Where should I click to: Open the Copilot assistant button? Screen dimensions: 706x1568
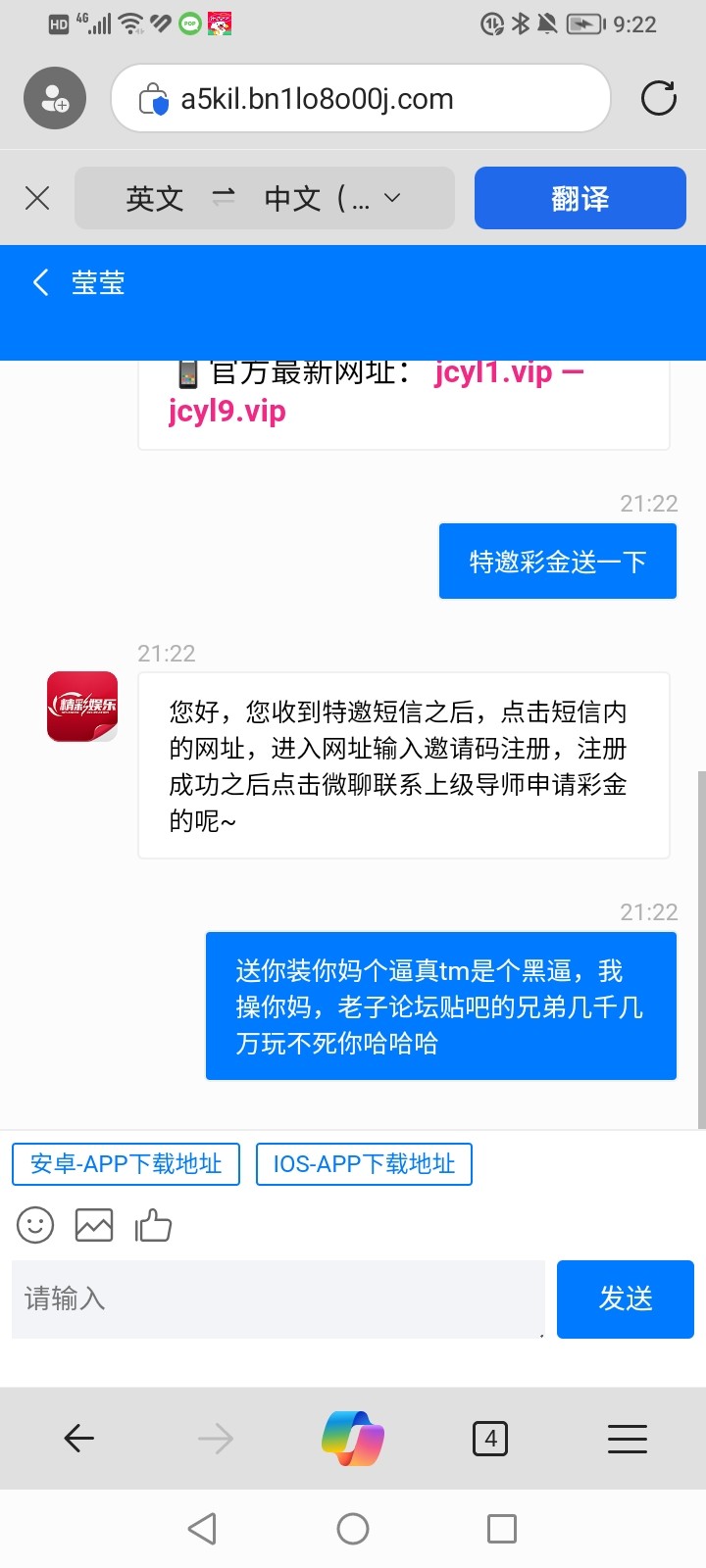click(x=353, y=1439)
